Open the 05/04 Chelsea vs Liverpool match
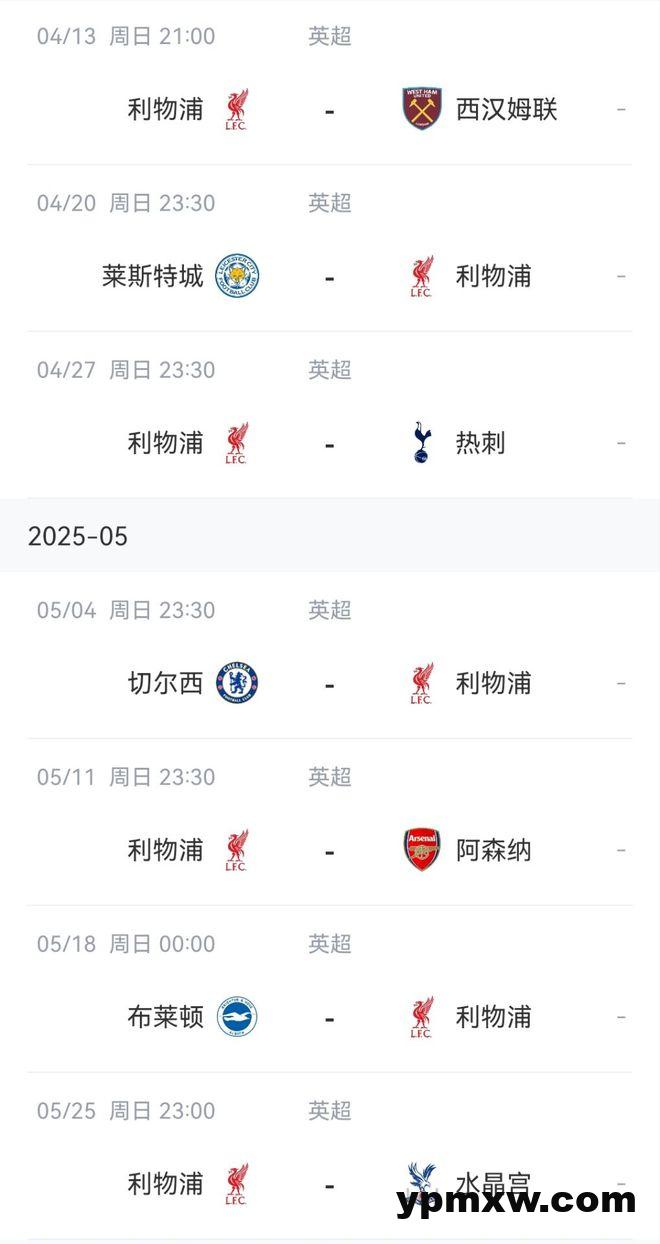 [x=330, y=656]
